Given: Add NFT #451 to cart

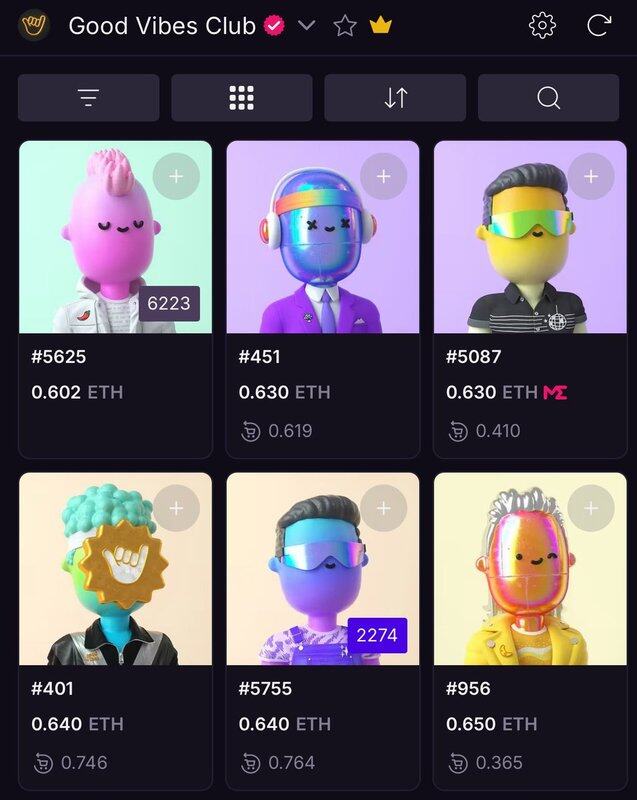Looking at the screenshot, I should [x=383, y=177].
